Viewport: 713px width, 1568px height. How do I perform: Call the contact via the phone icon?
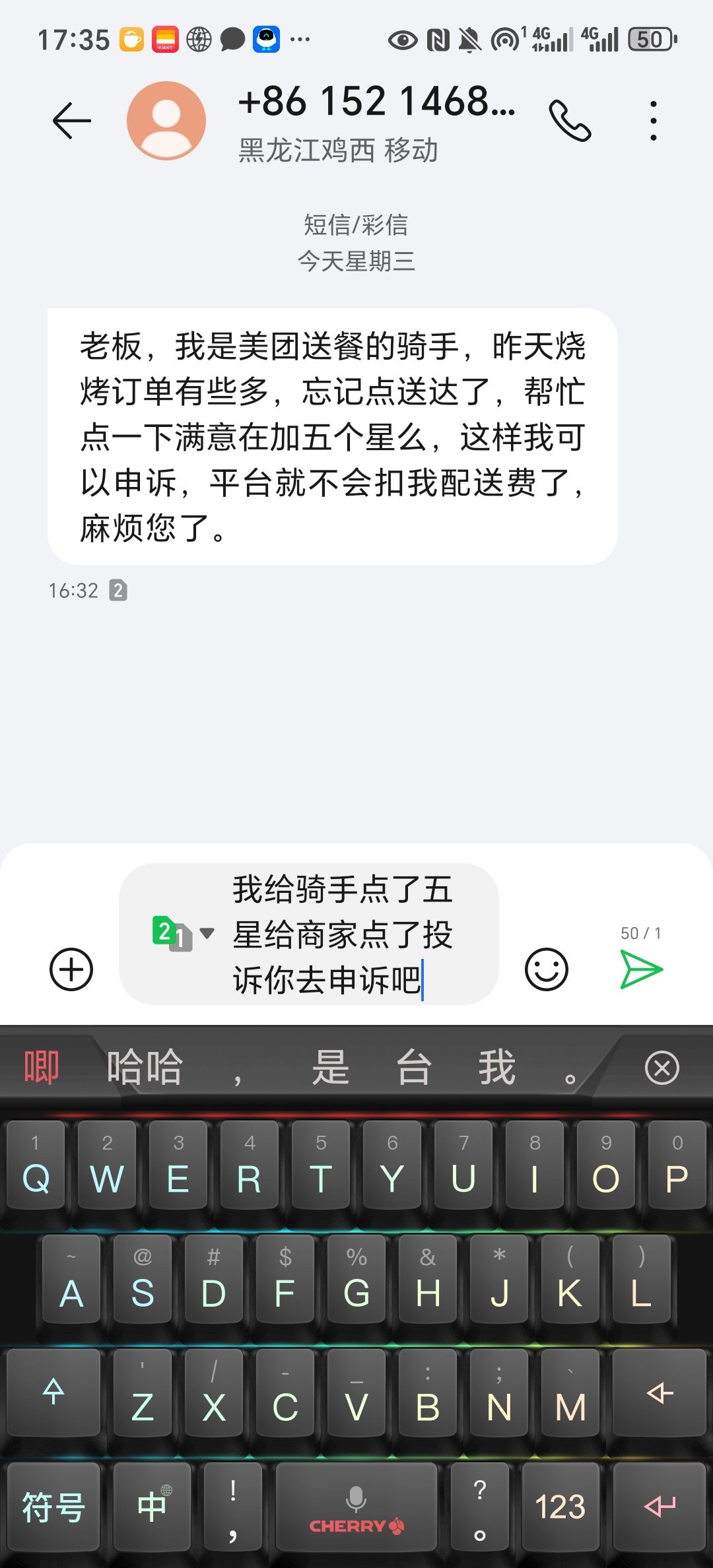point(570,120)
